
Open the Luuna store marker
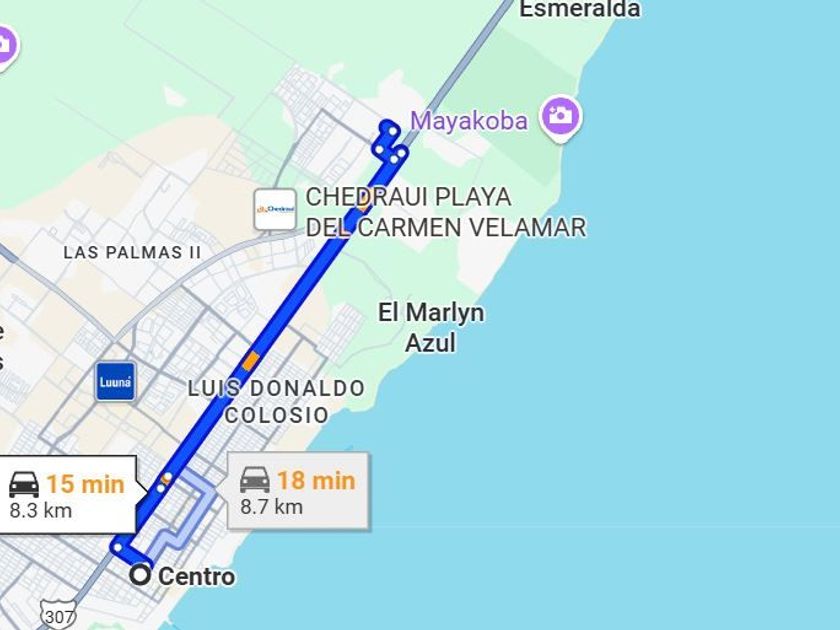pos(115,381)
